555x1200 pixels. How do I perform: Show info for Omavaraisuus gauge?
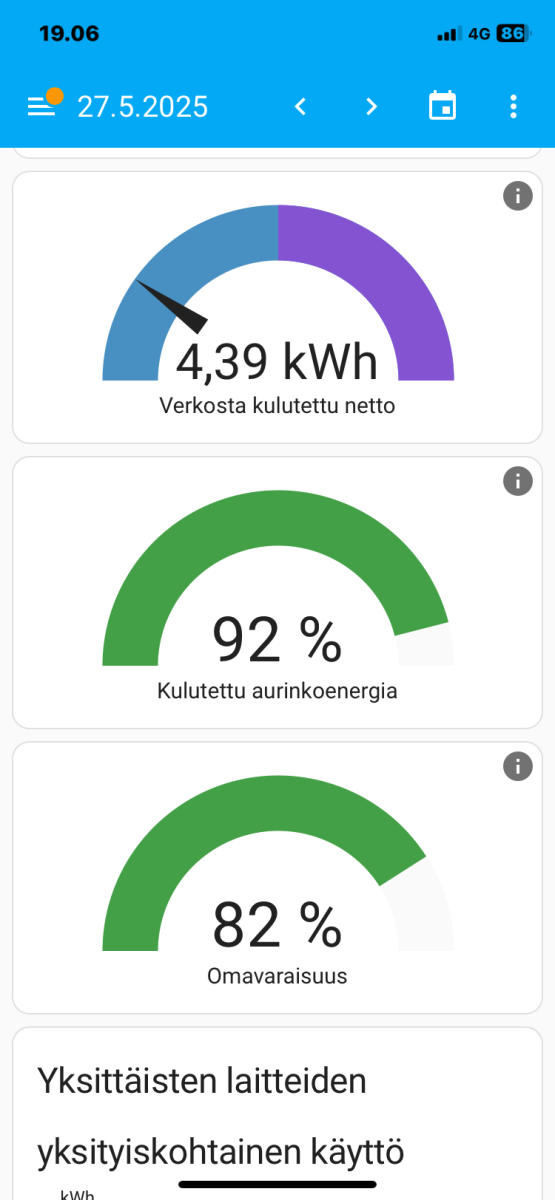(517, 766)
